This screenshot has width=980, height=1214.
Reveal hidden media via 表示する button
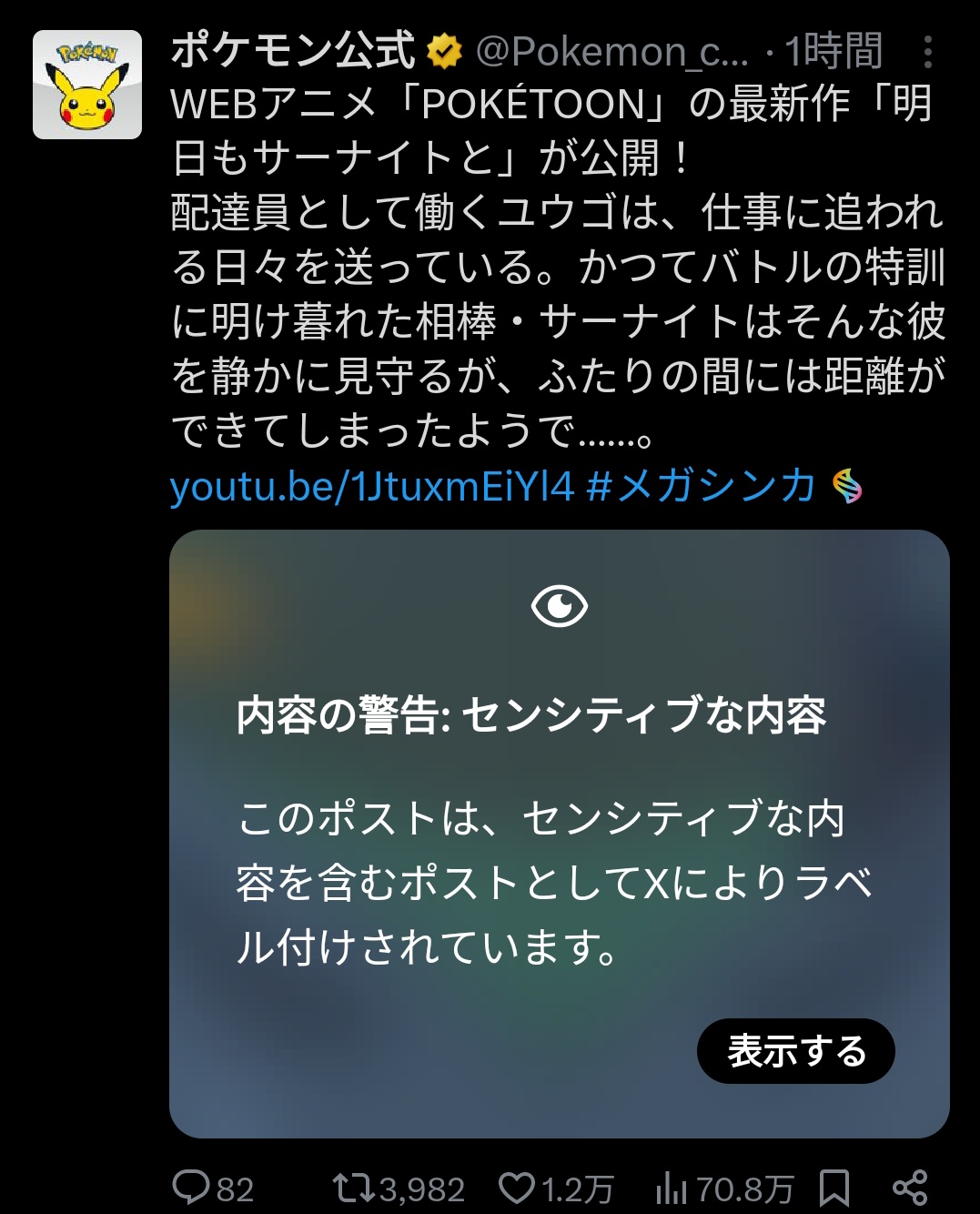(795, 1051)
